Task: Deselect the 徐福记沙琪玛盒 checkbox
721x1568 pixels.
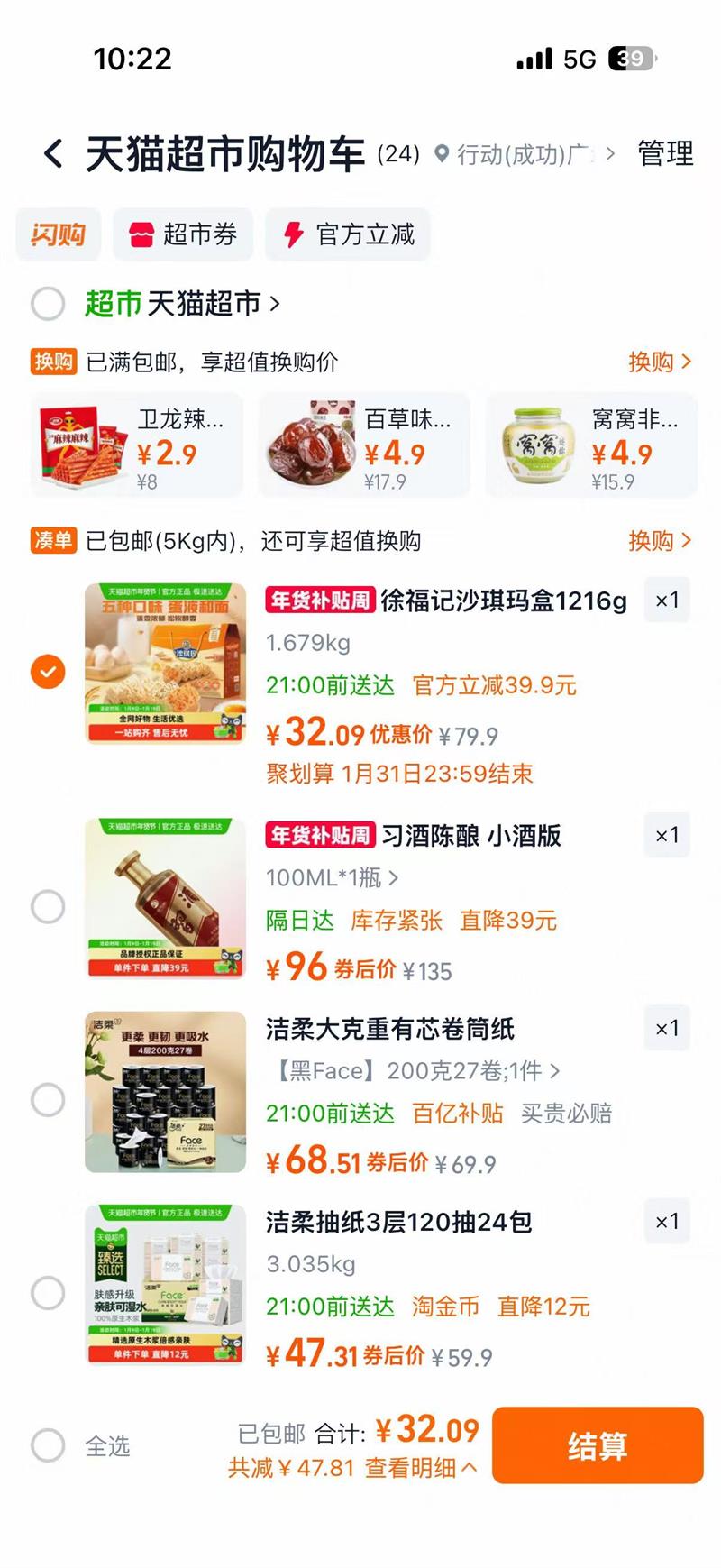Action: [x=48, y=671]
